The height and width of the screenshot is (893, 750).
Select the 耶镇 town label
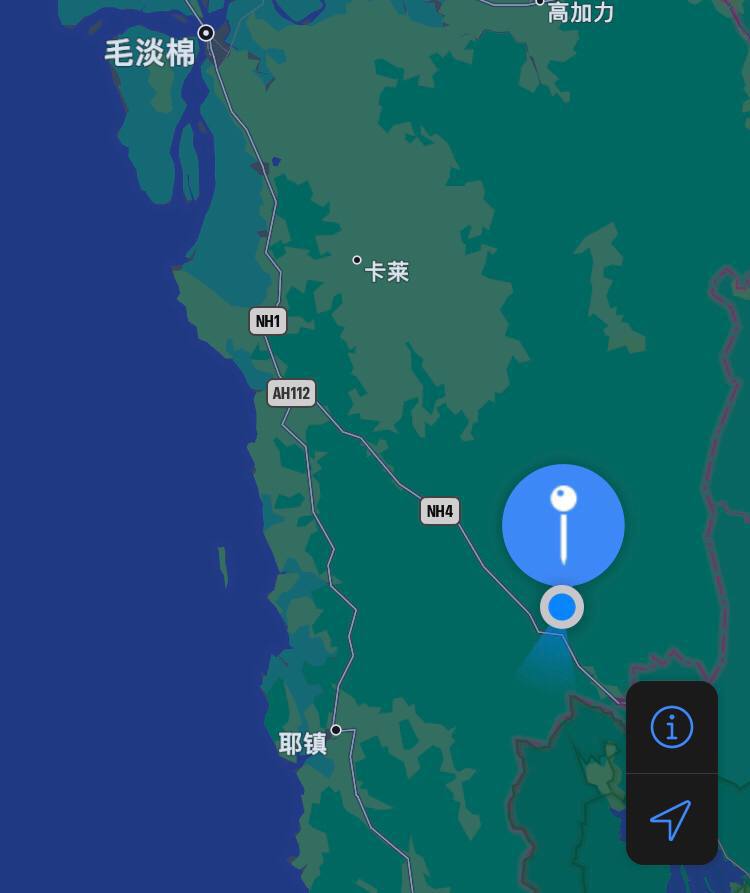click(x=303, y=744)
